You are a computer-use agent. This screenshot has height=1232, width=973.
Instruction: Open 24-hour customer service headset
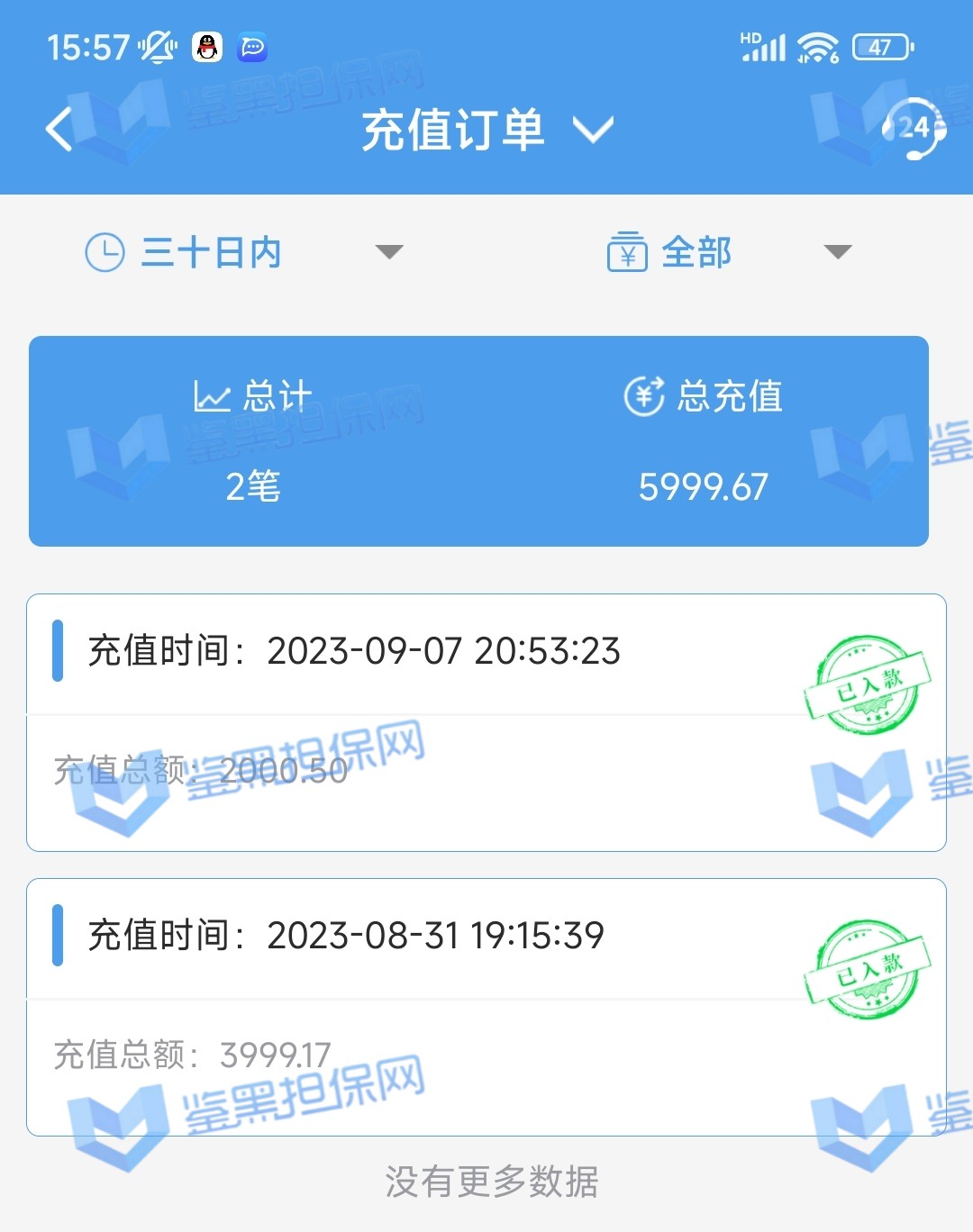pos(914,129)
